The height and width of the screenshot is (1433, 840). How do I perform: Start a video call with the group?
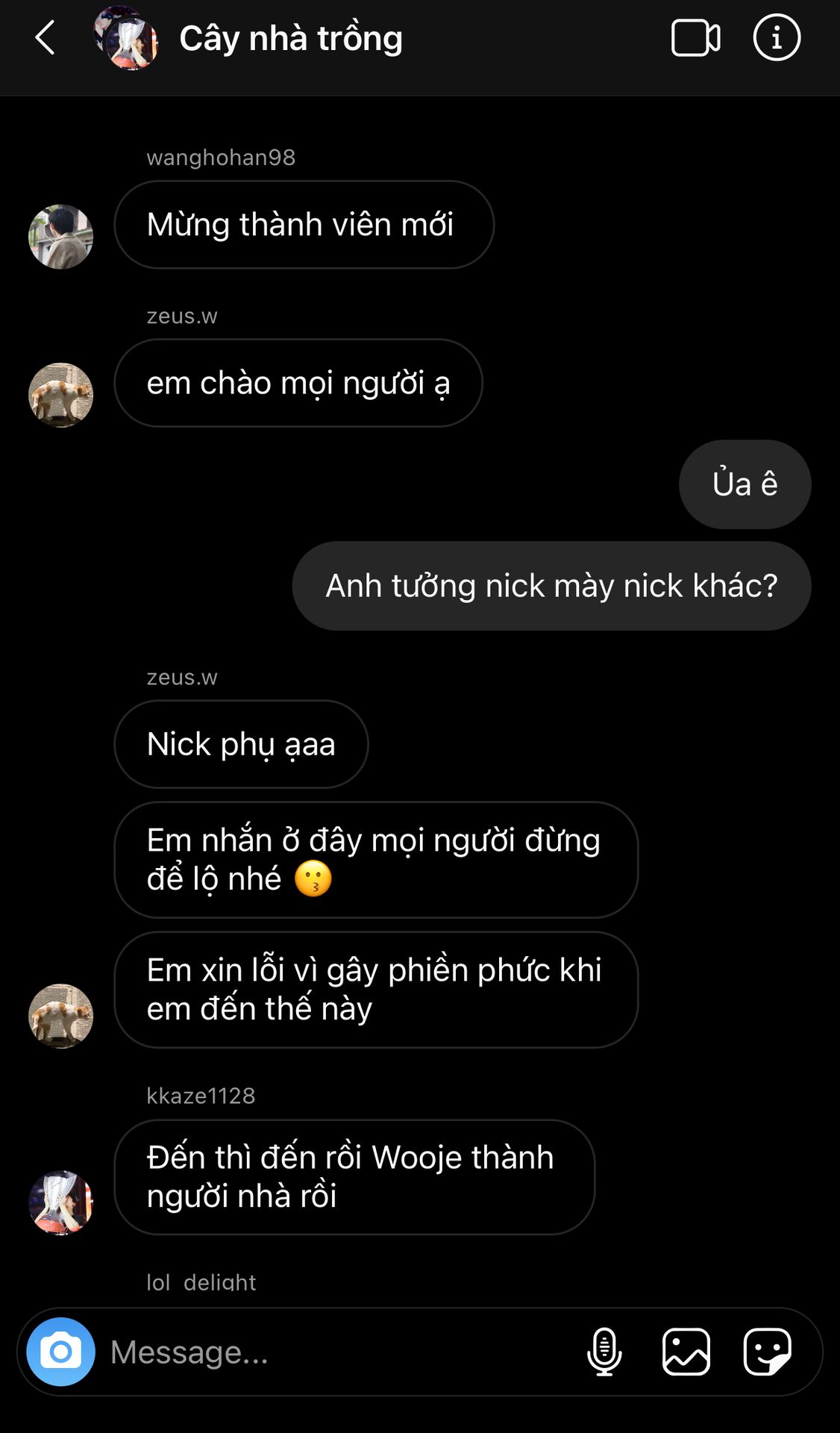tap(695, 37)
